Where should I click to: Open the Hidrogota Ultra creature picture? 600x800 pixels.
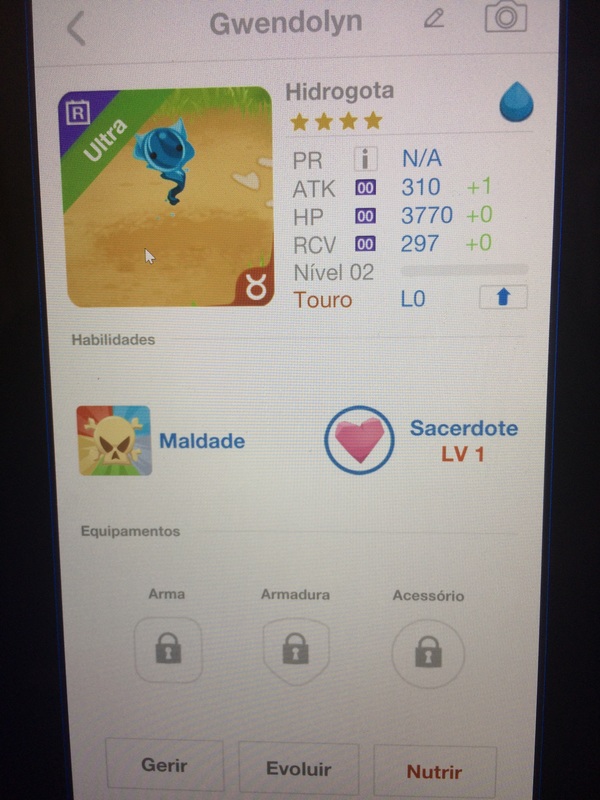[170, 196]
